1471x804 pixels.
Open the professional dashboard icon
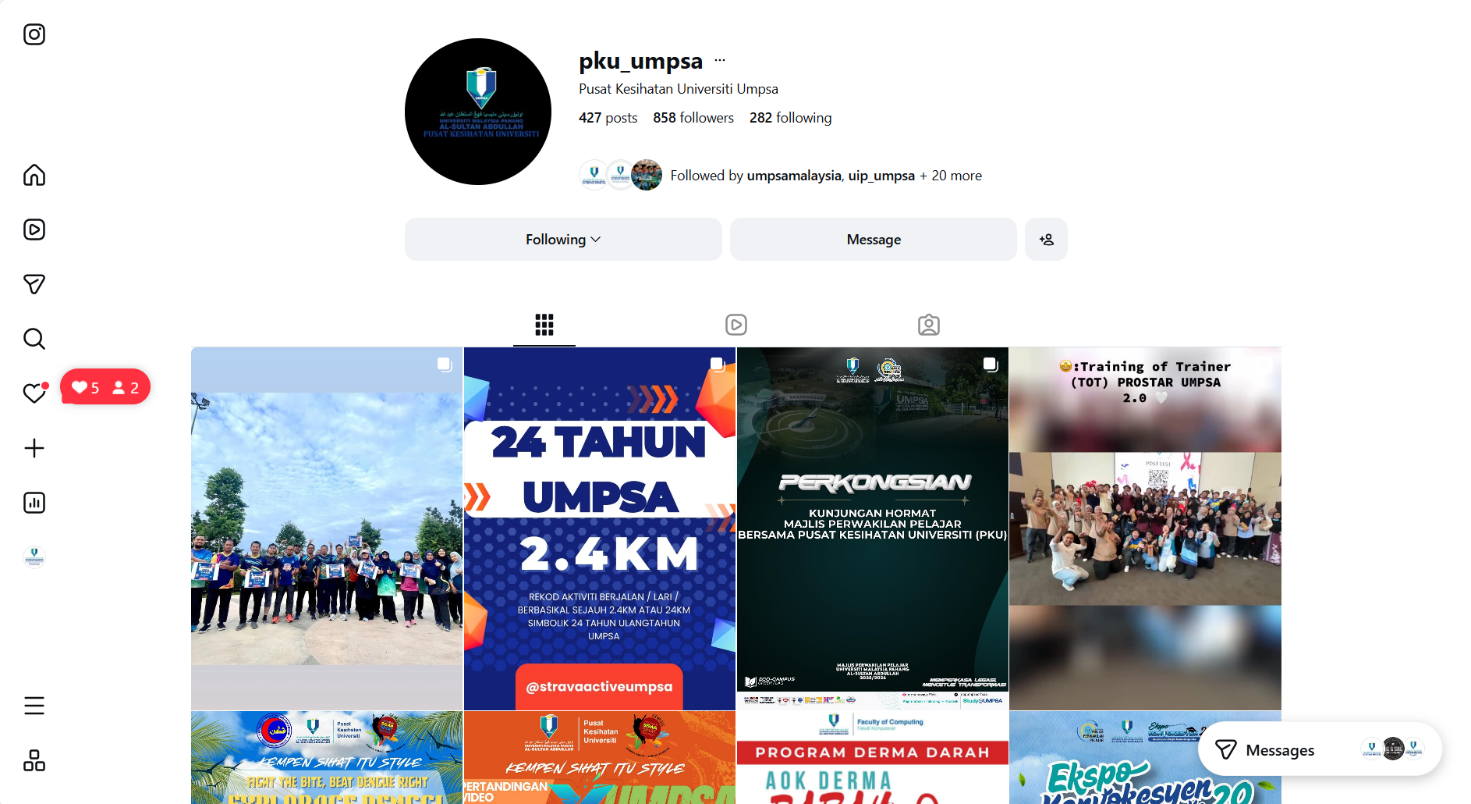pyautogui.click(x=34, y=503)
